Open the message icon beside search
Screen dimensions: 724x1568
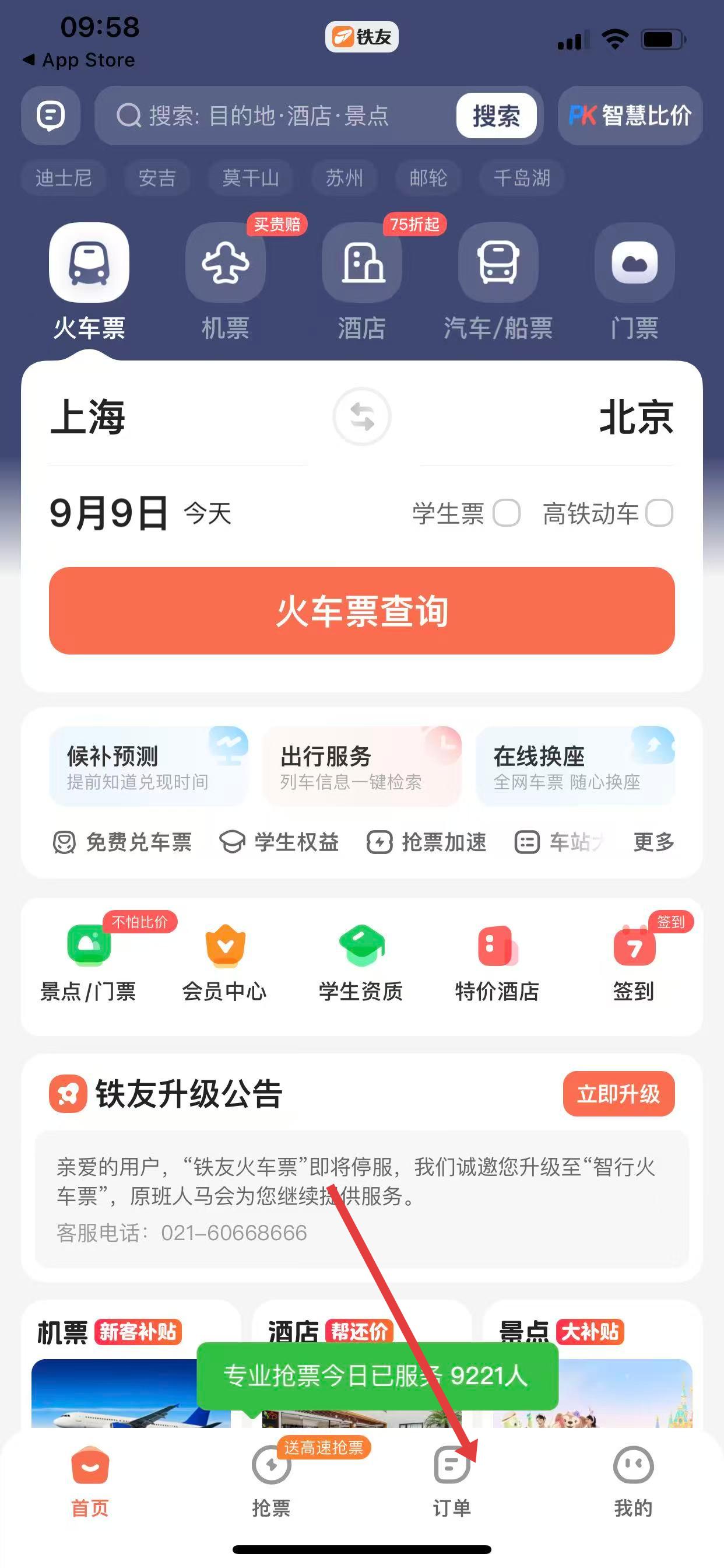coord(51,116)
